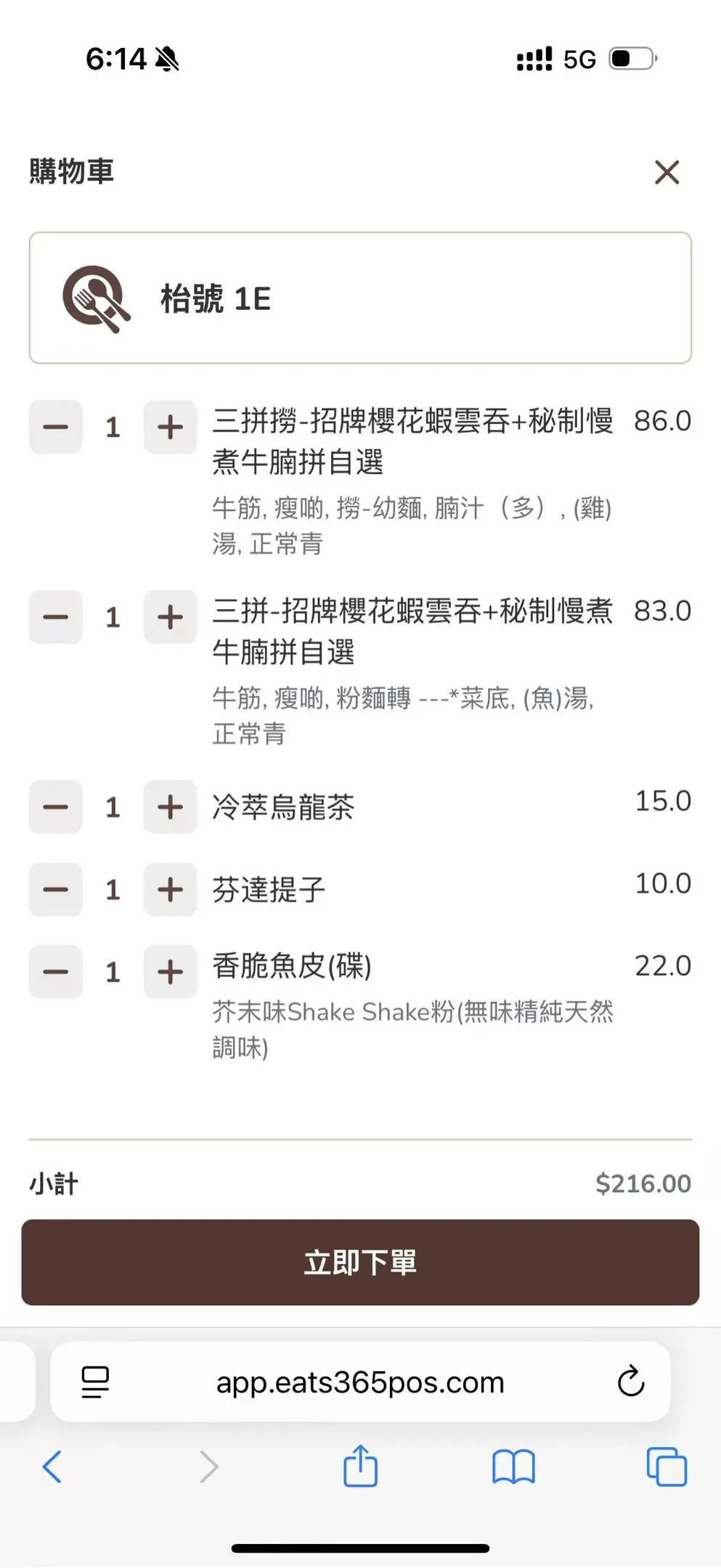Close the 購物車 cart panel

tap(667, 173)
